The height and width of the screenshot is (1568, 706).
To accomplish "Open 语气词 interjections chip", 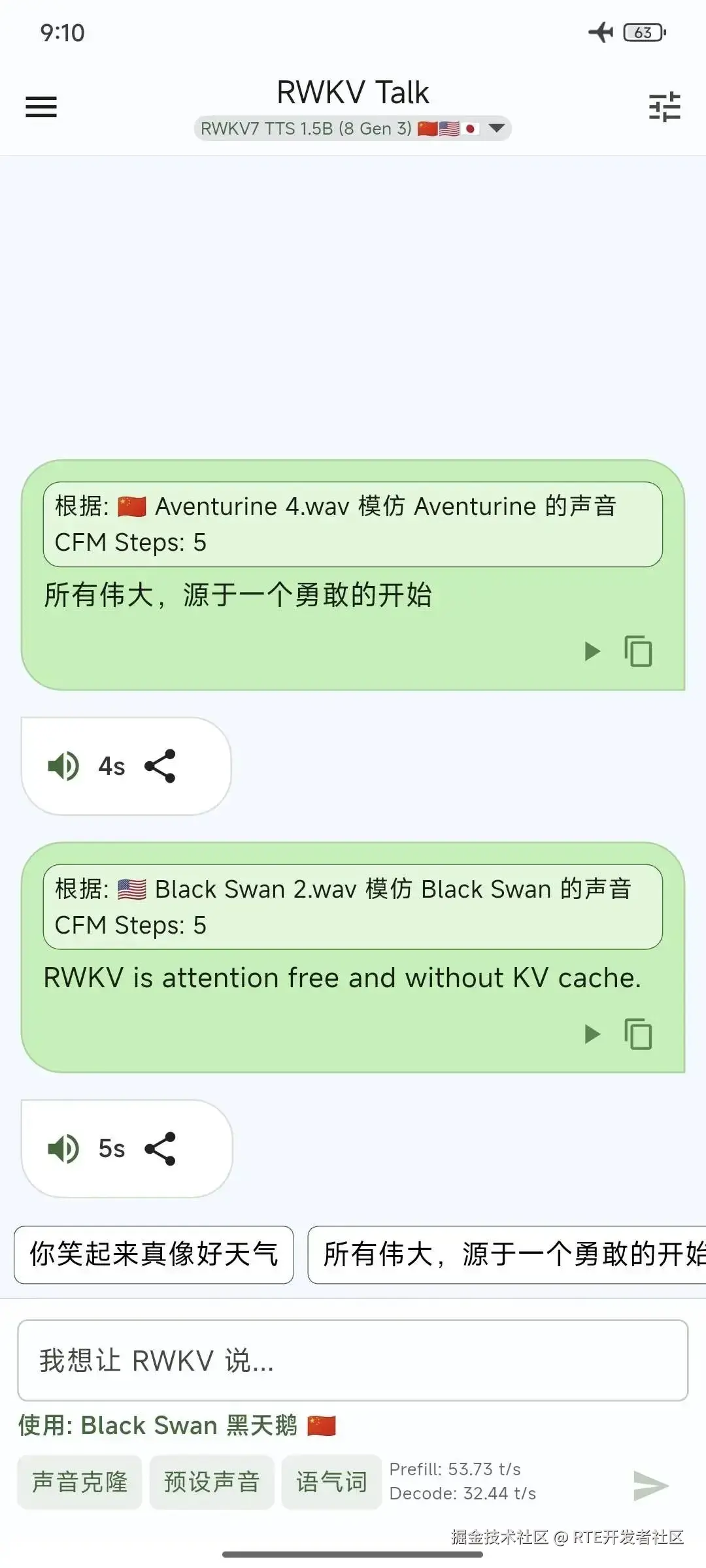I will (331, 1482).
